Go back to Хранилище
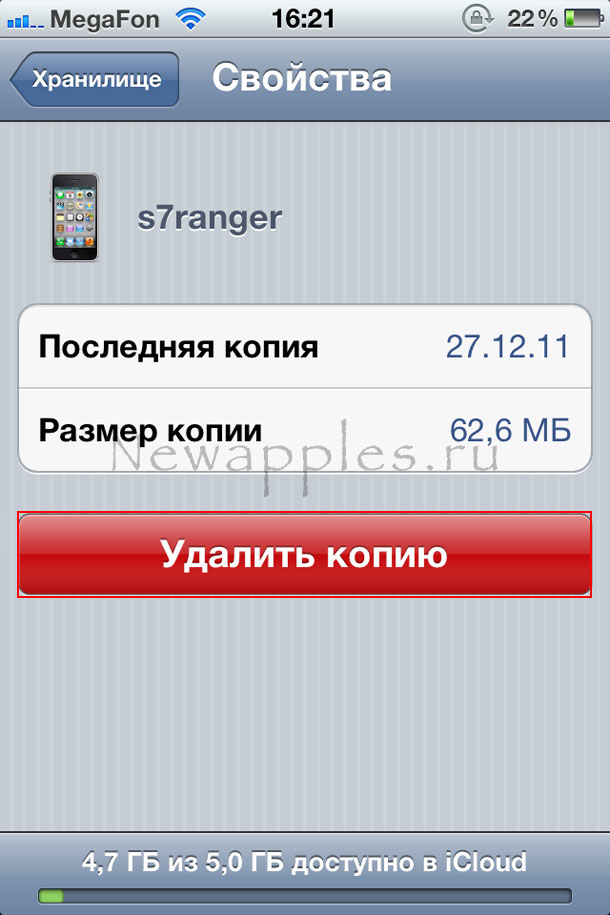 95,79
